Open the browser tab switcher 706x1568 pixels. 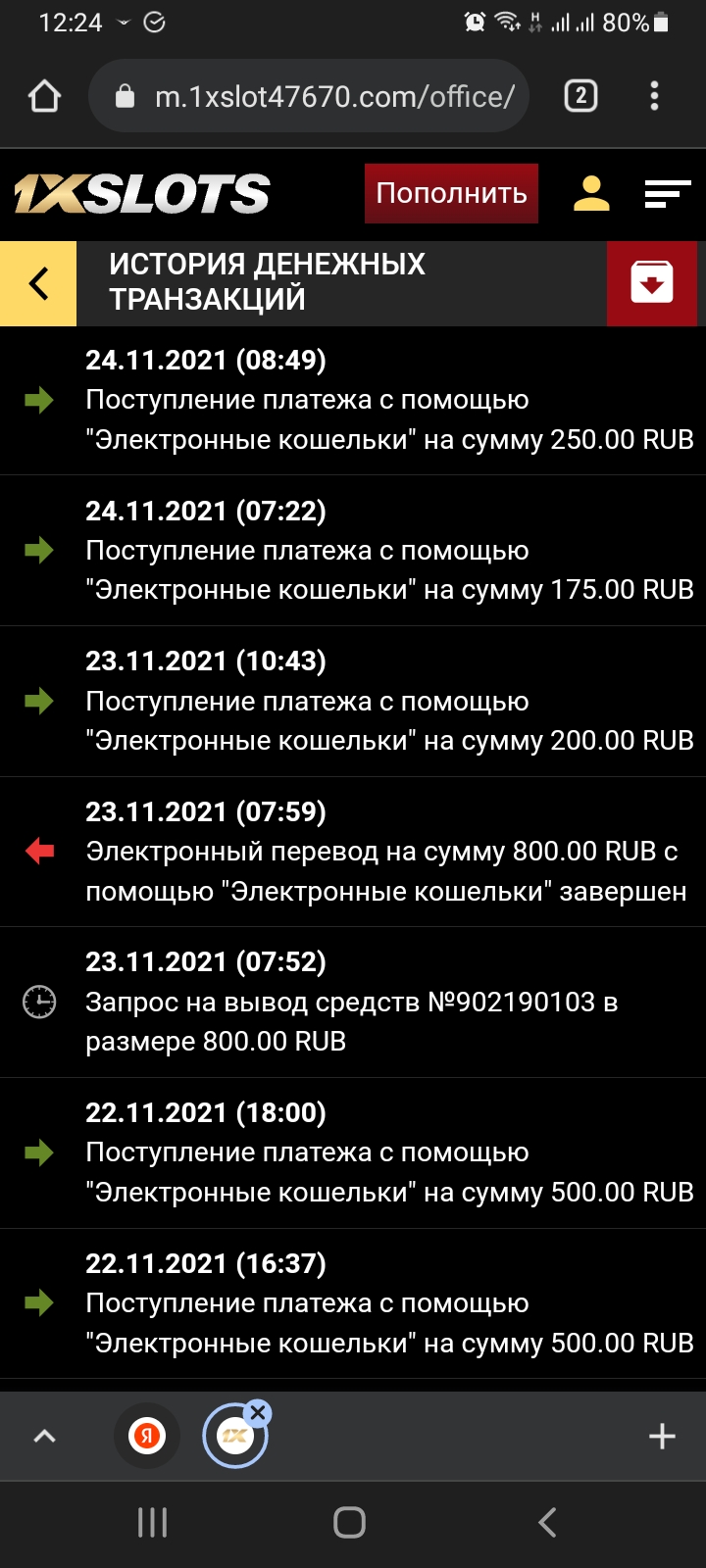(x=580, y=96)
